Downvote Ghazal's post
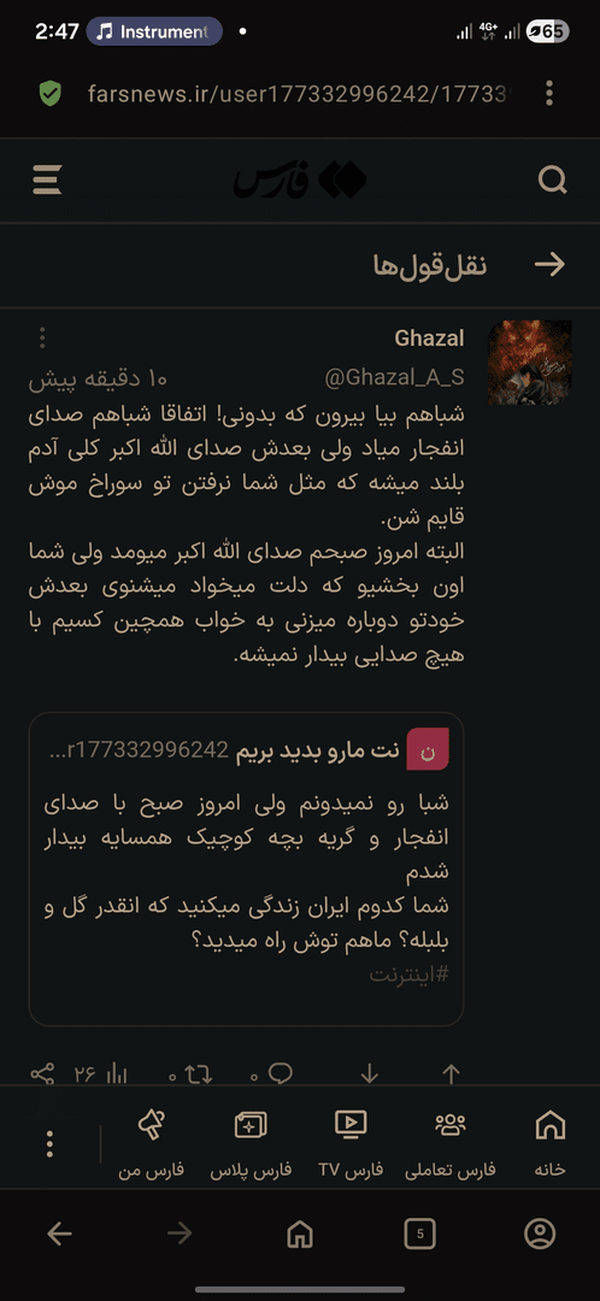 pos(370,1074)
